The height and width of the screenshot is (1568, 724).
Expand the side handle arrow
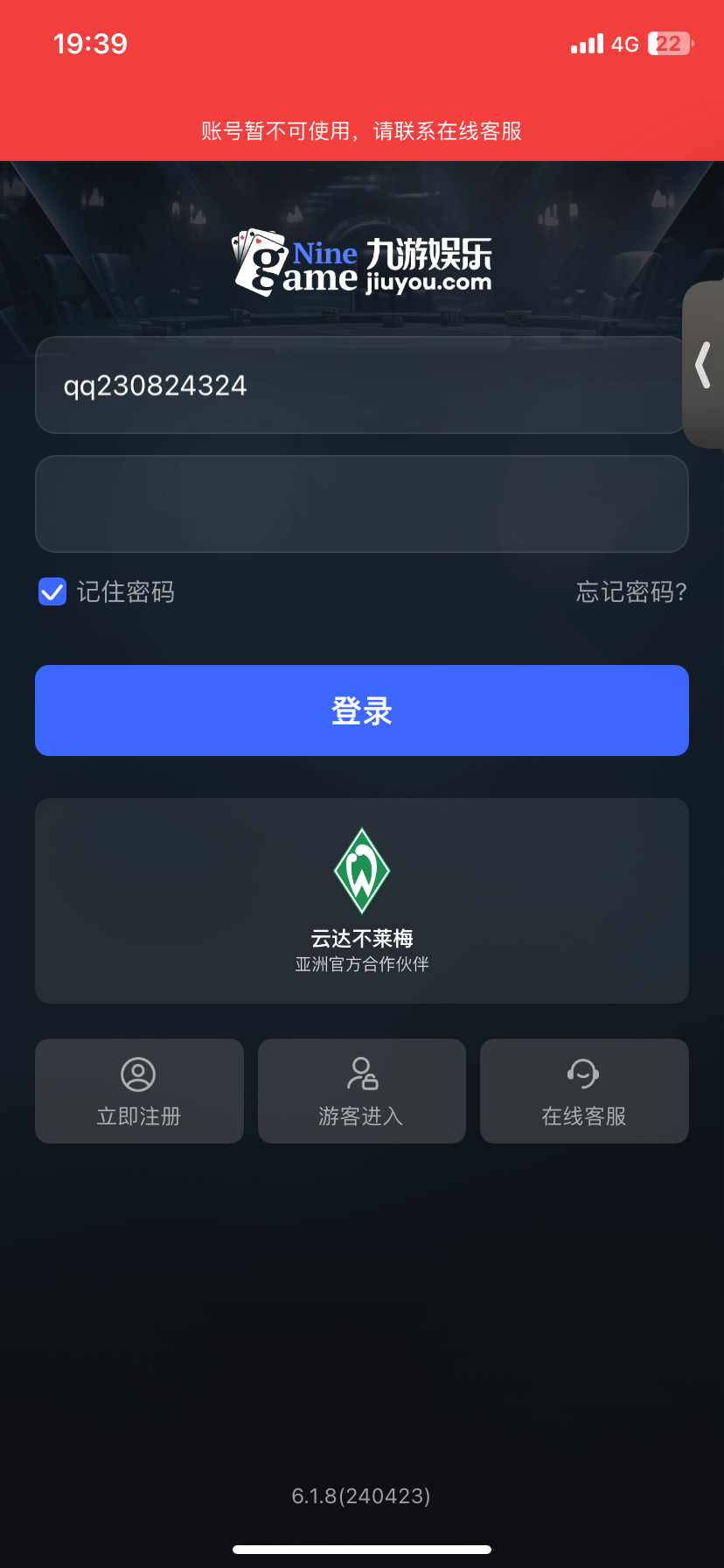(703, 365)
